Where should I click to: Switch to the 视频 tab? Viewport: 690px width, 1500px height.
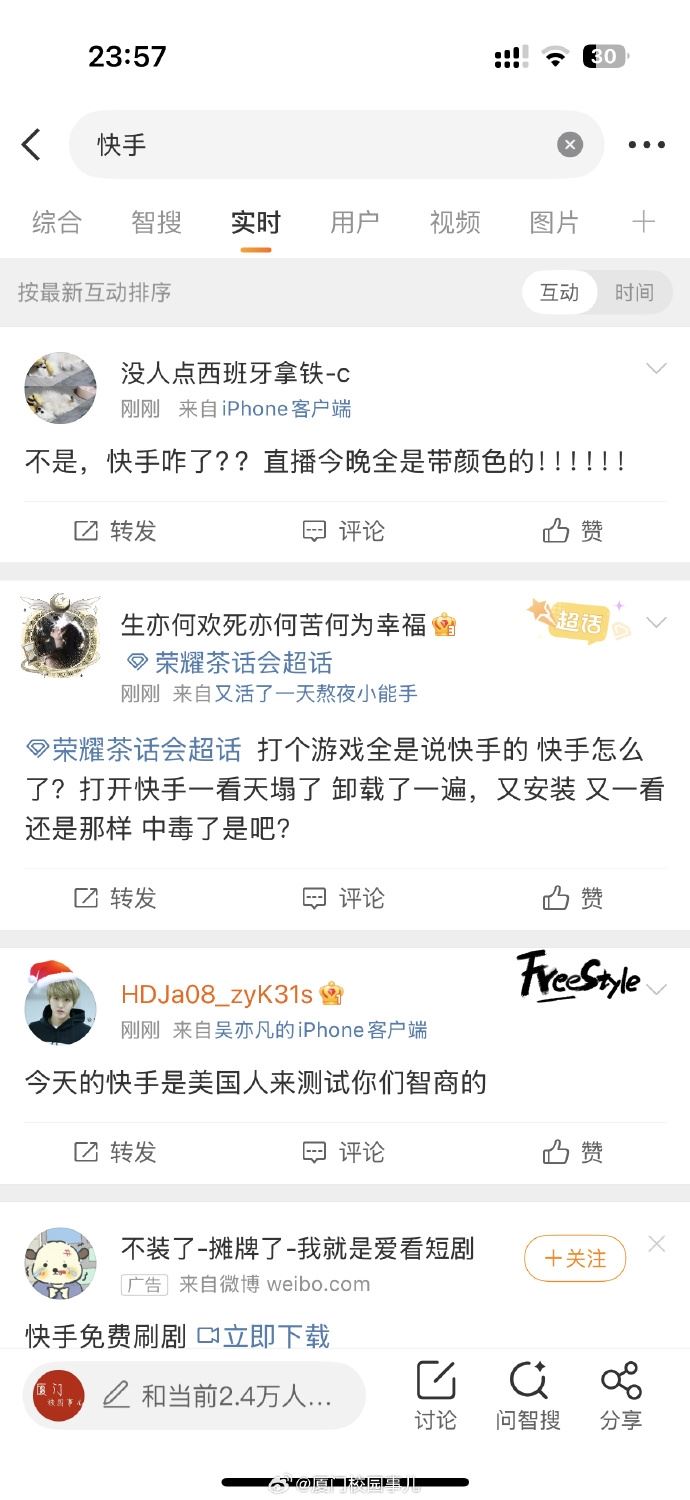pyautogui.click(x=455, y=222)
